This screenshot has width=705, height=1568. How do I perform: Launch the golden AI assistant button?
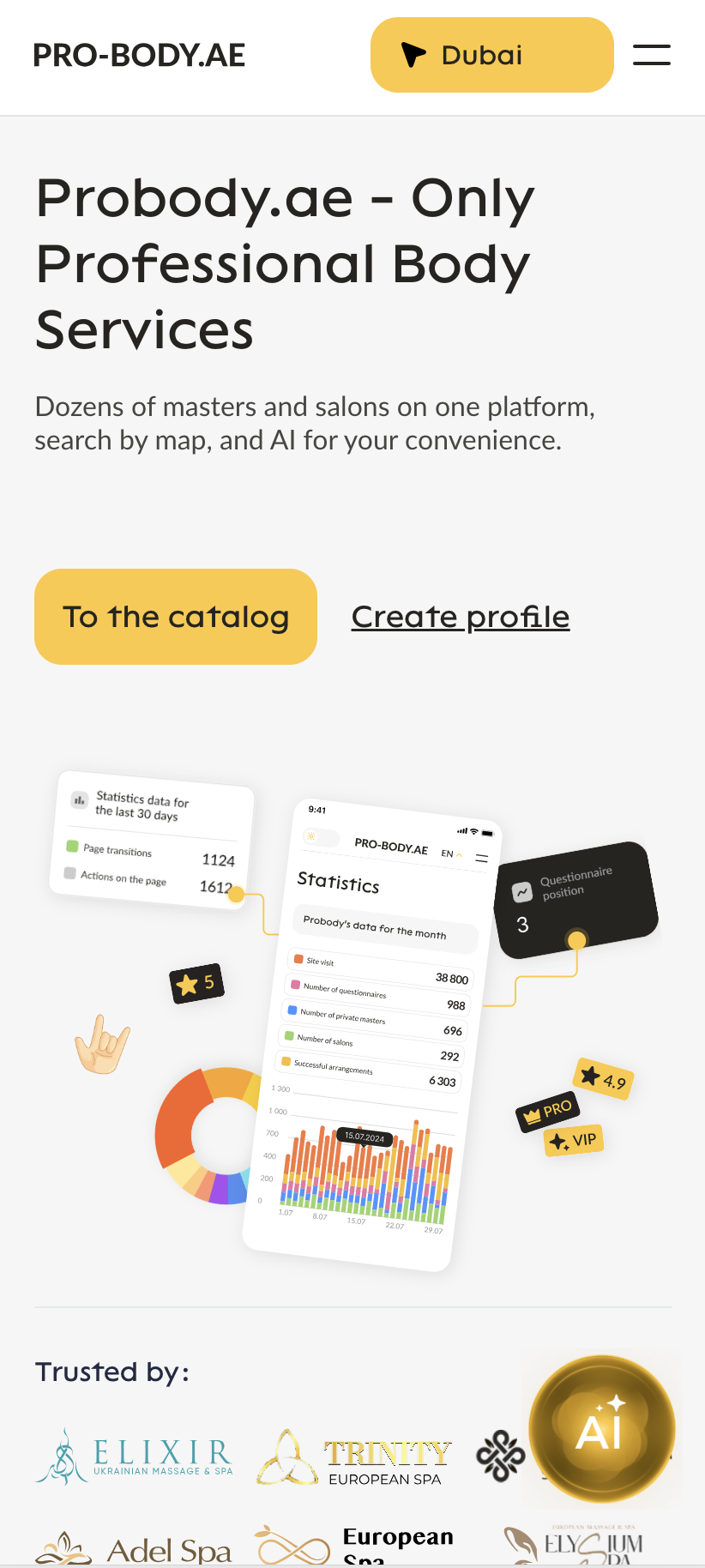point(601,1429)
